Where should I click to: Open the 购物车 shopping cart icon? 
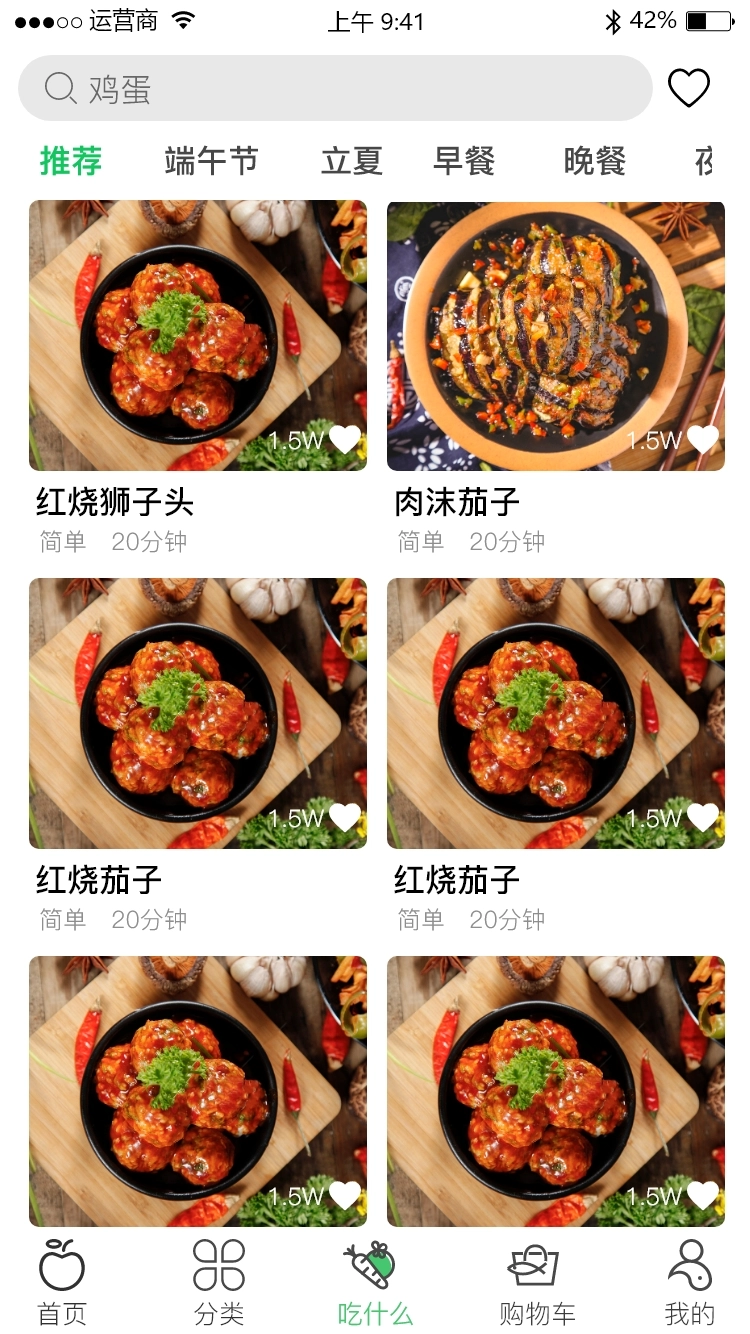[x=533, y=1268]
